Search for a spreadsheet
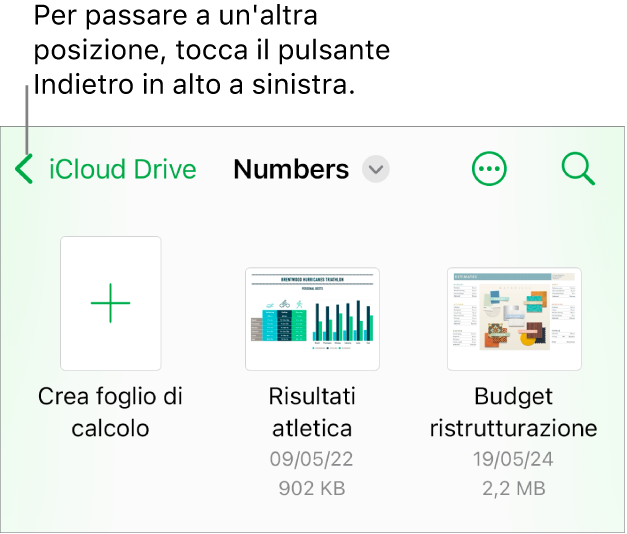The height and width of the screenshot is (534, 627). click(x=578, y=170)
